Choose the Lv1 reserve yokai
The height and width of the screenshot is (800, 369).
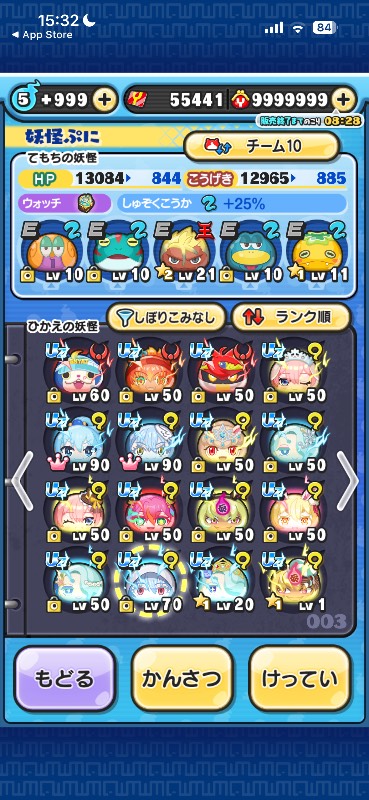click(x=293, y=581)
